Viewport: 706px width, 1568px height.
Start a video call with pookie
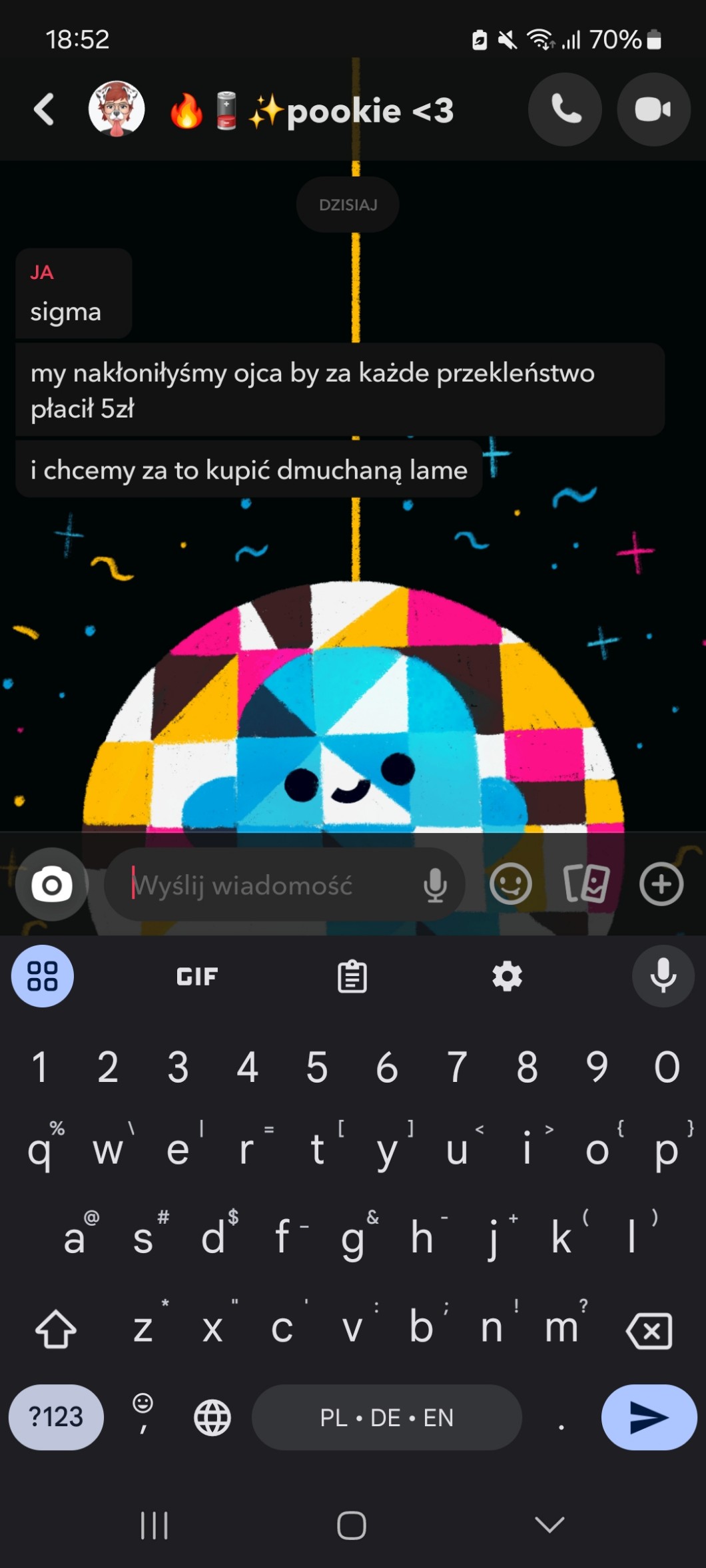[x=653, y=110]
